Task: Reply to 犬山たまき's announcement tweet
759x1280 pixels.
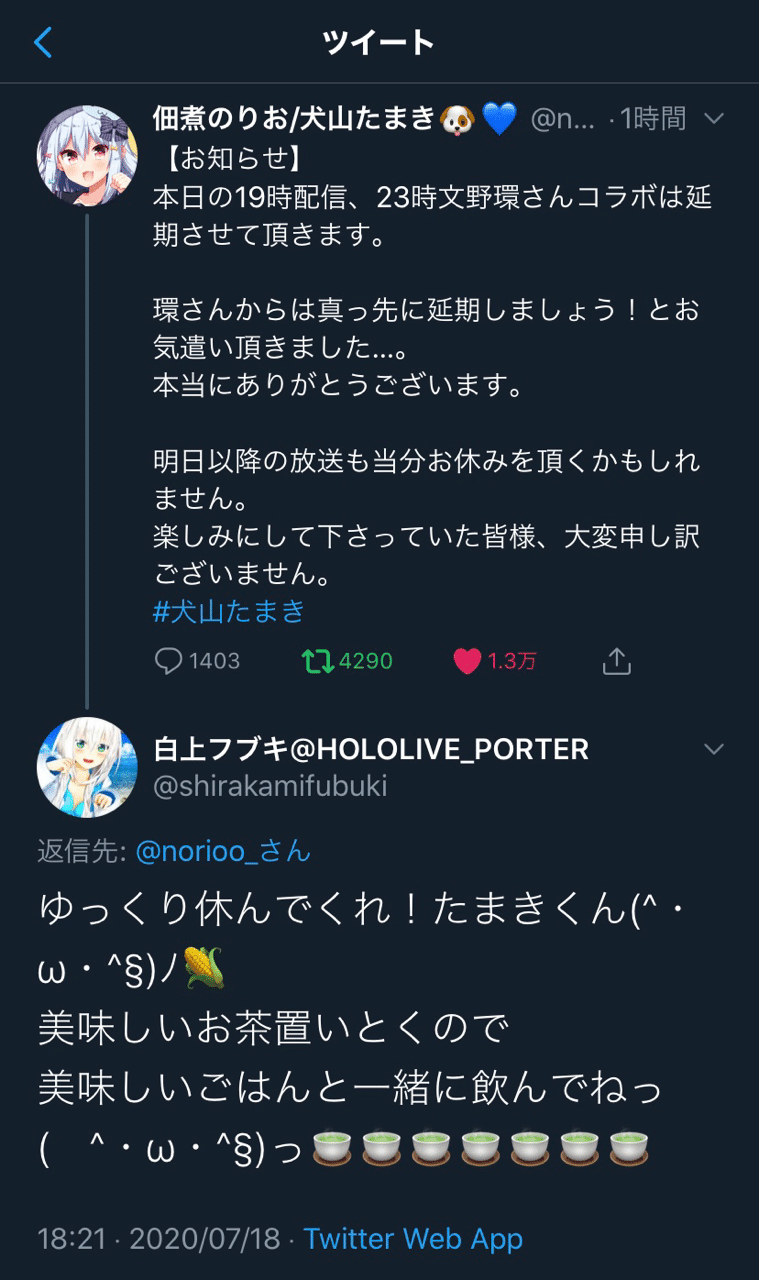Action: (169, 661)
